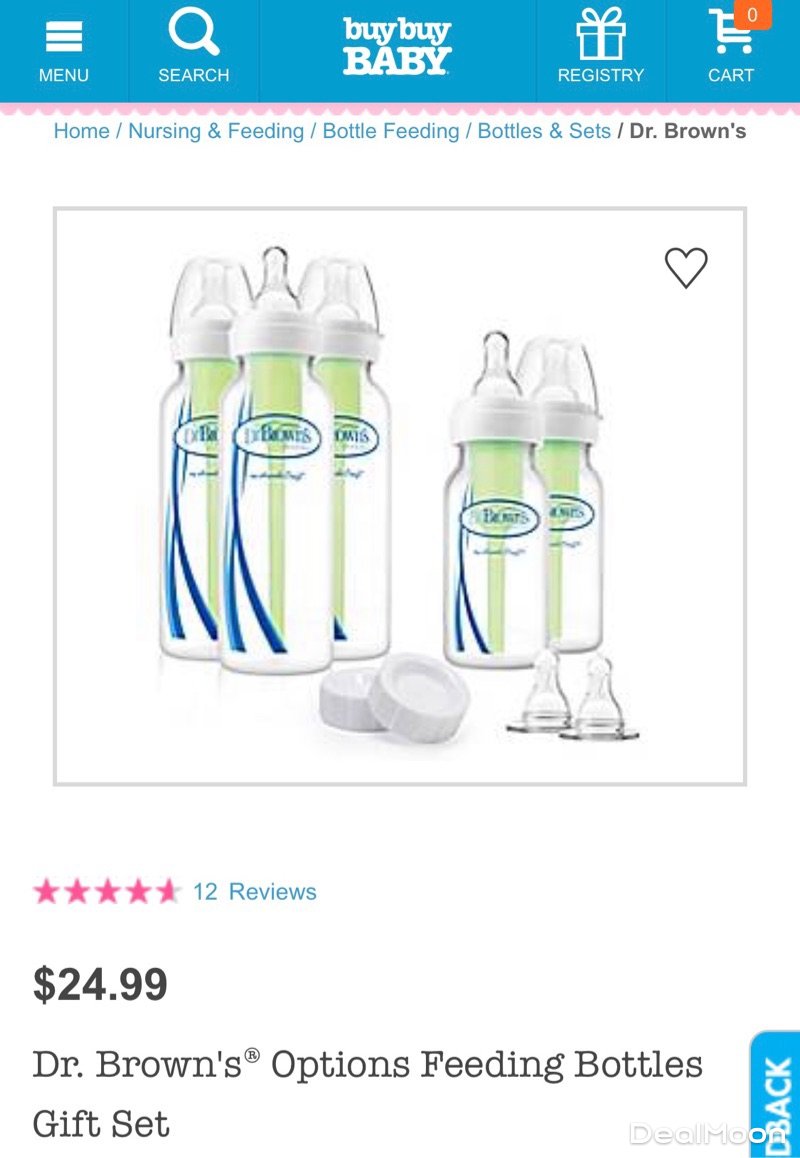Viewport: 800px width, 1158px height.
Task: Open Bottles & Sets breadcrumb
Action: (544, 131)
